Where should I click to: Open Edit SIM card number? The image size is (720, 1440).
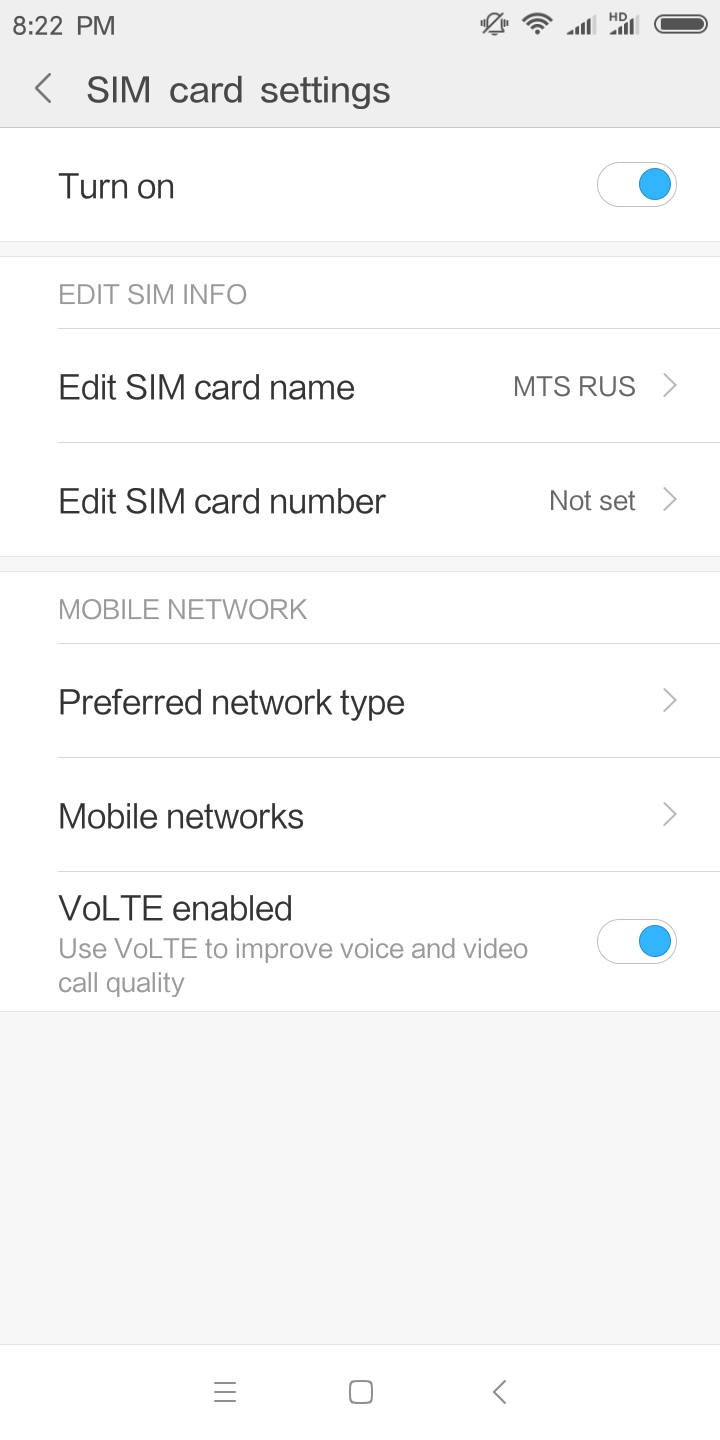tap(360, 501)
